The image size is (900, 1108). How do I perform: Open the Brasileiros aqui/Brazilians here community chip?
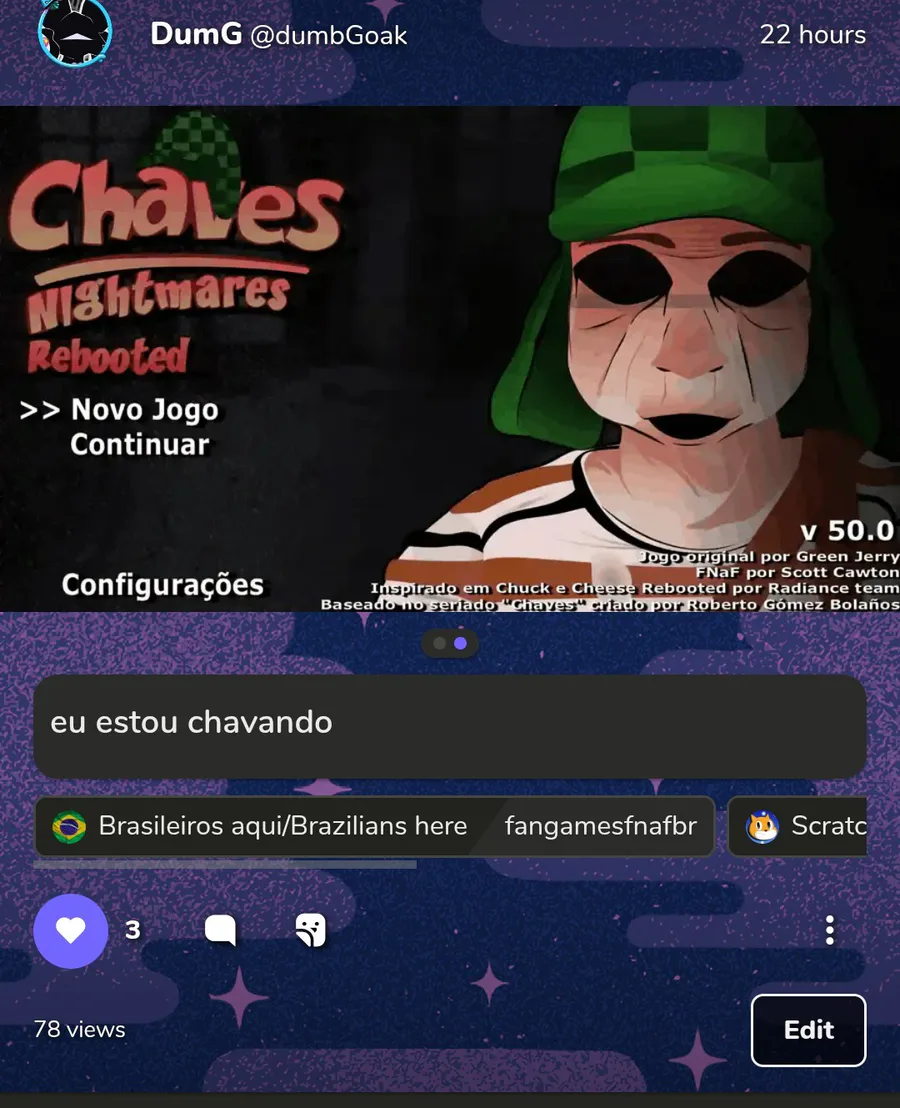pyautogui.click(x=260, y=826)
